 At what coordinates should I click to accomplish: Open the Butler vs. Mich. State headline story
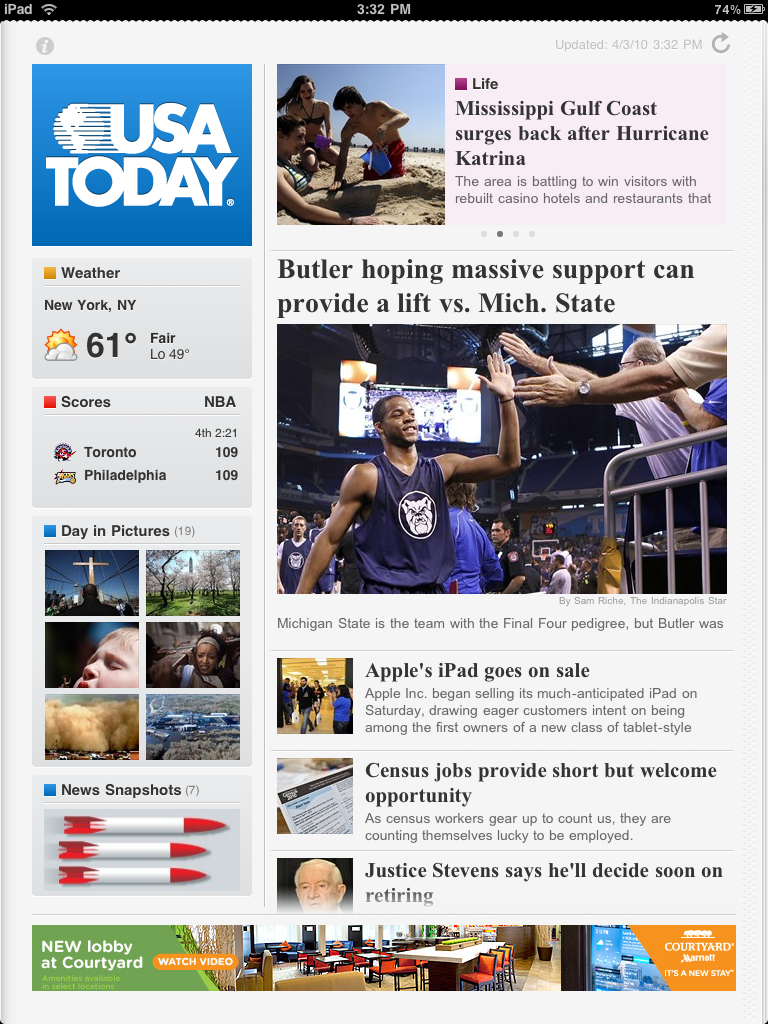(x=486, y=286)
